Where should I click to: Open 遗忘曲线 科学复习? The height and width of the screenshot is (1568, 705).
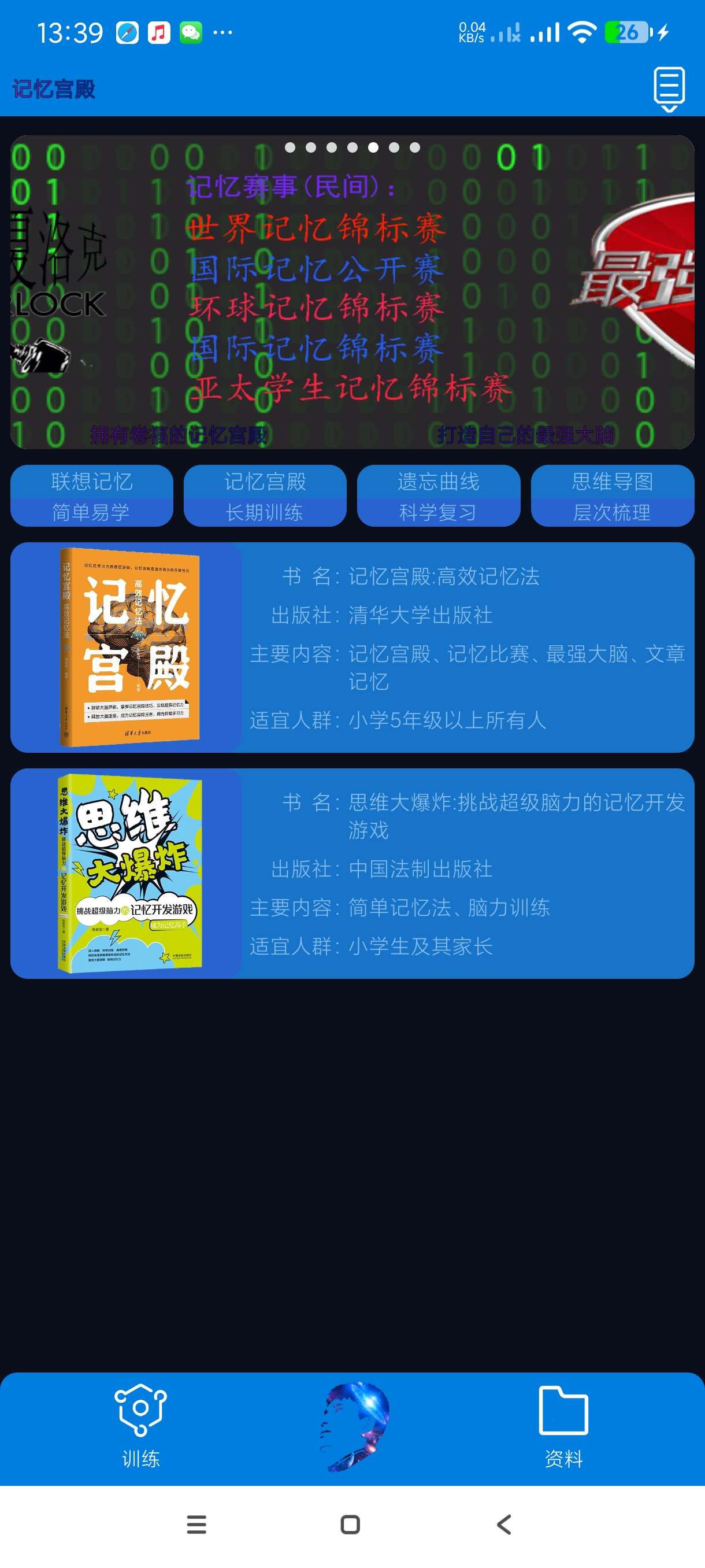pos(439,495)
